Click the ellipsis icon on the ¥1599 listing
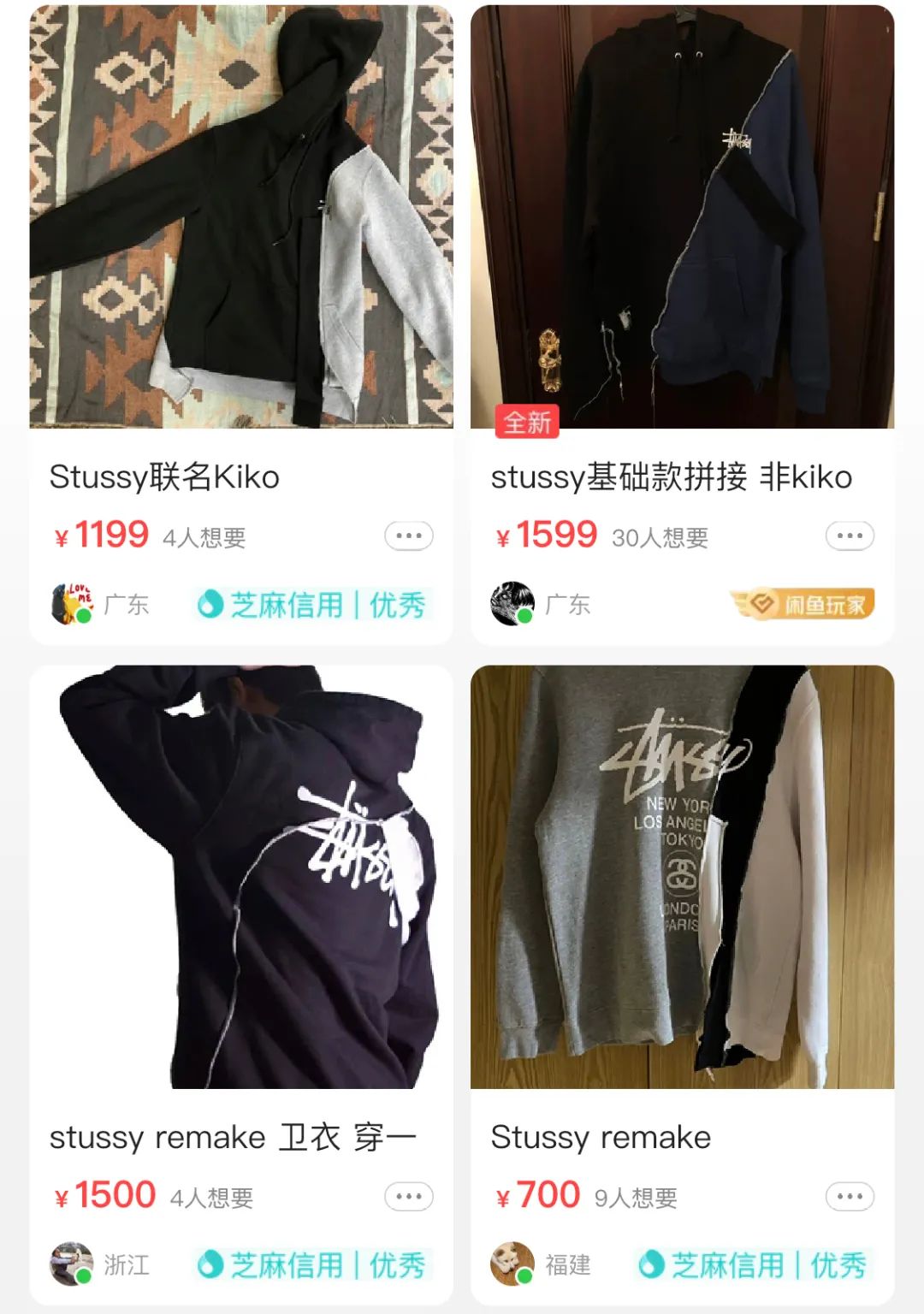 (848, 535)
